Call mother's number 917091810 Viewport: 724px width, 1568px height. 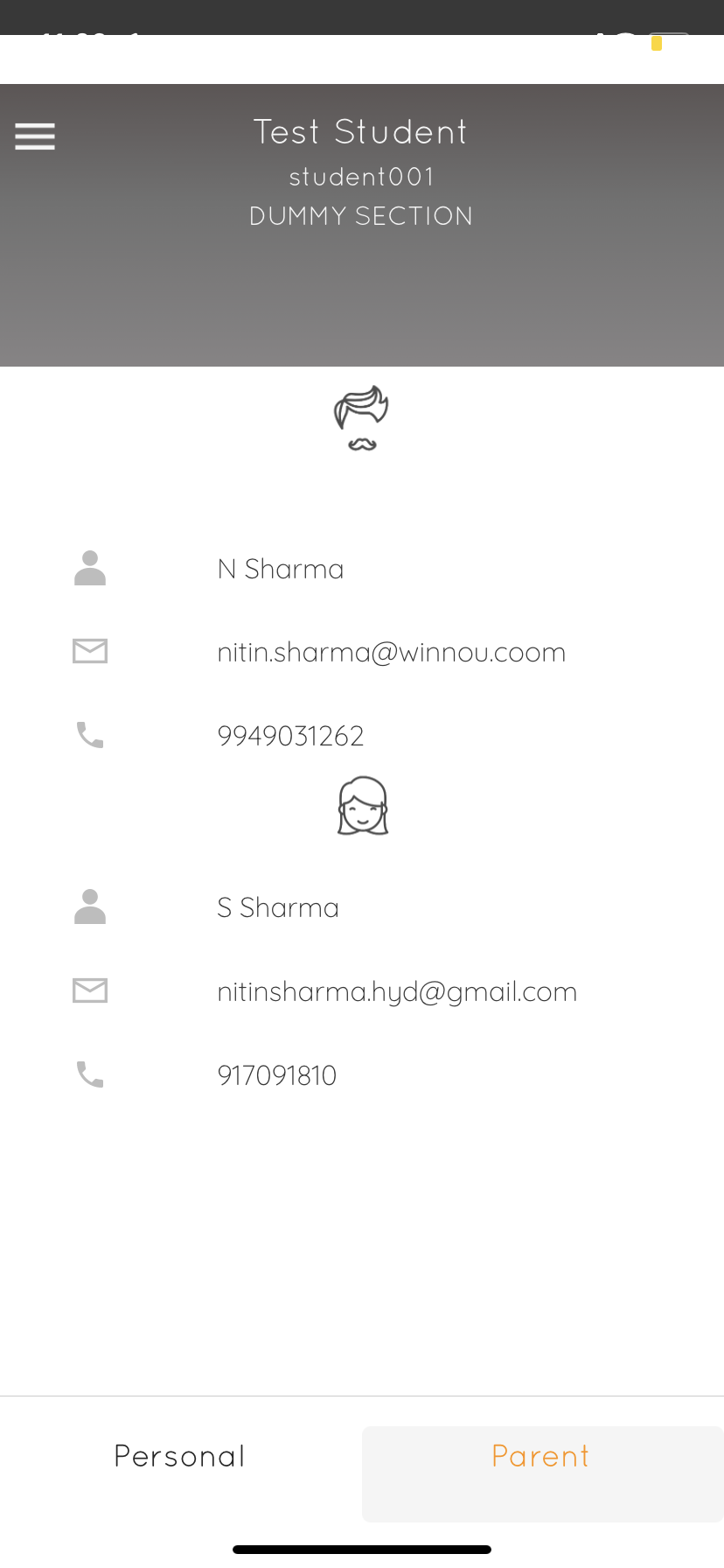pos(276,1075)
